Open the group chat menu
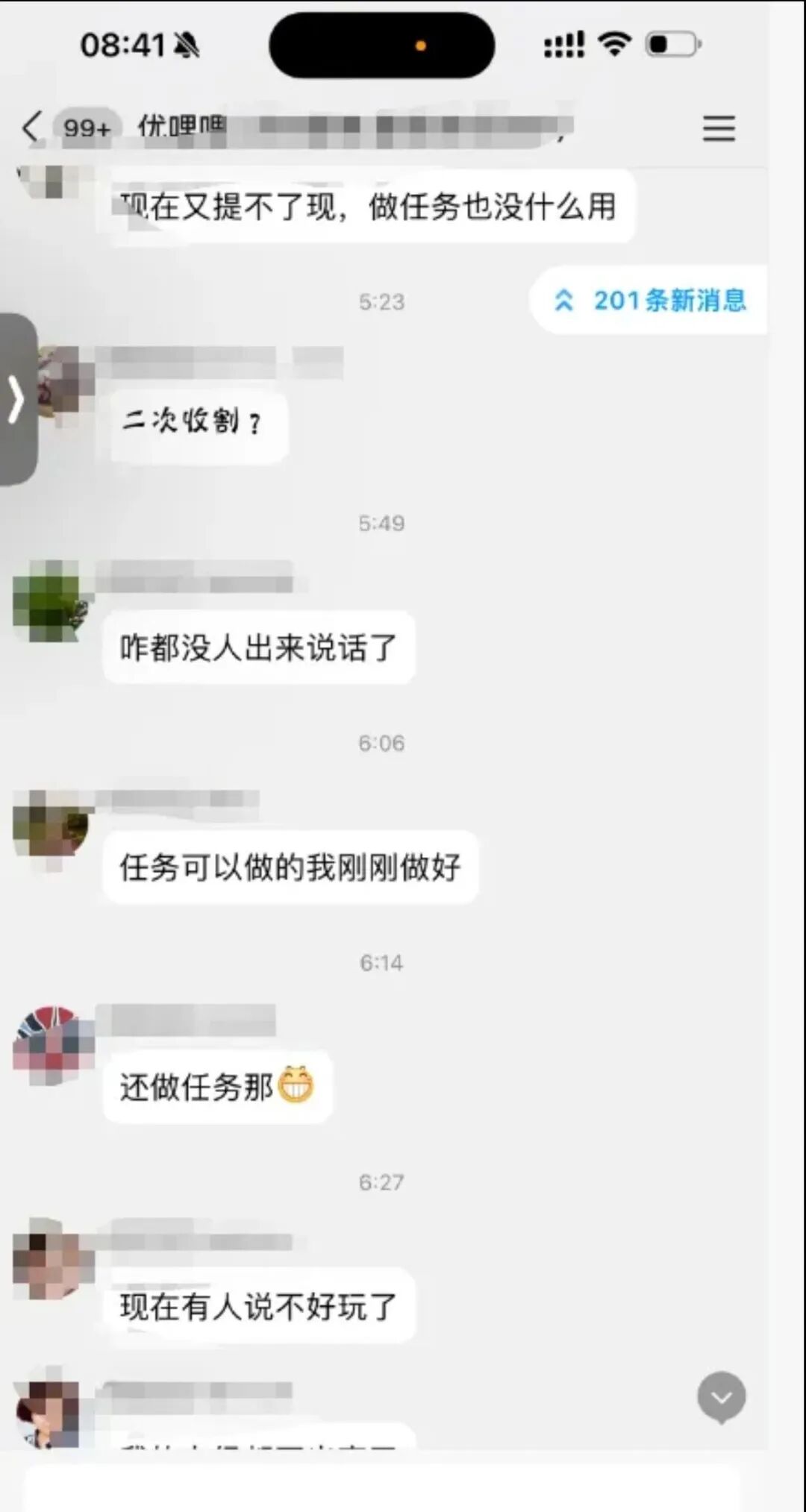Screen dimensions: 806x1512 719,128
